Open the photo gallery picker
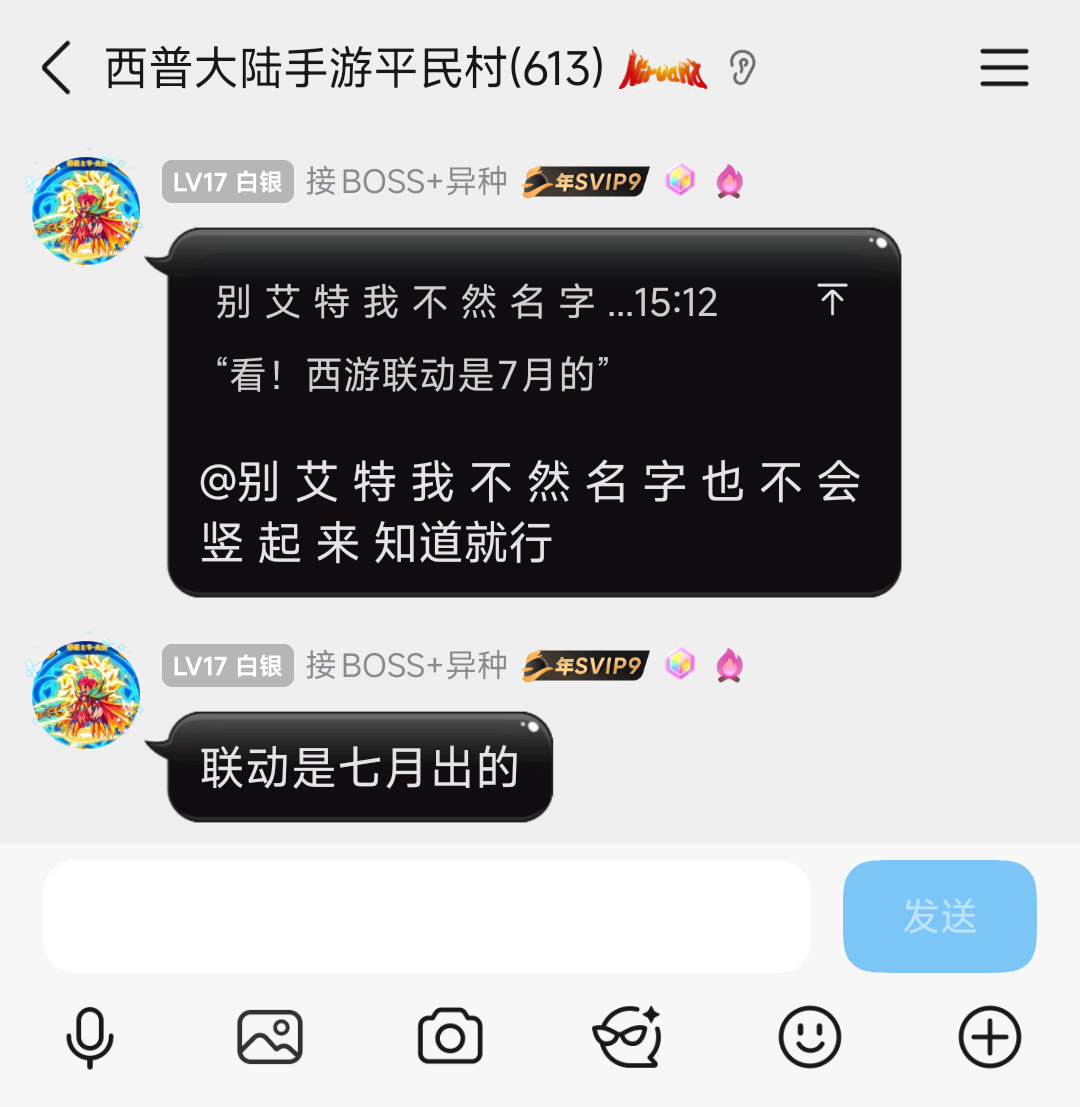The height and width of the screenshot is (1107, 1080). click(x=270, y=1037)
